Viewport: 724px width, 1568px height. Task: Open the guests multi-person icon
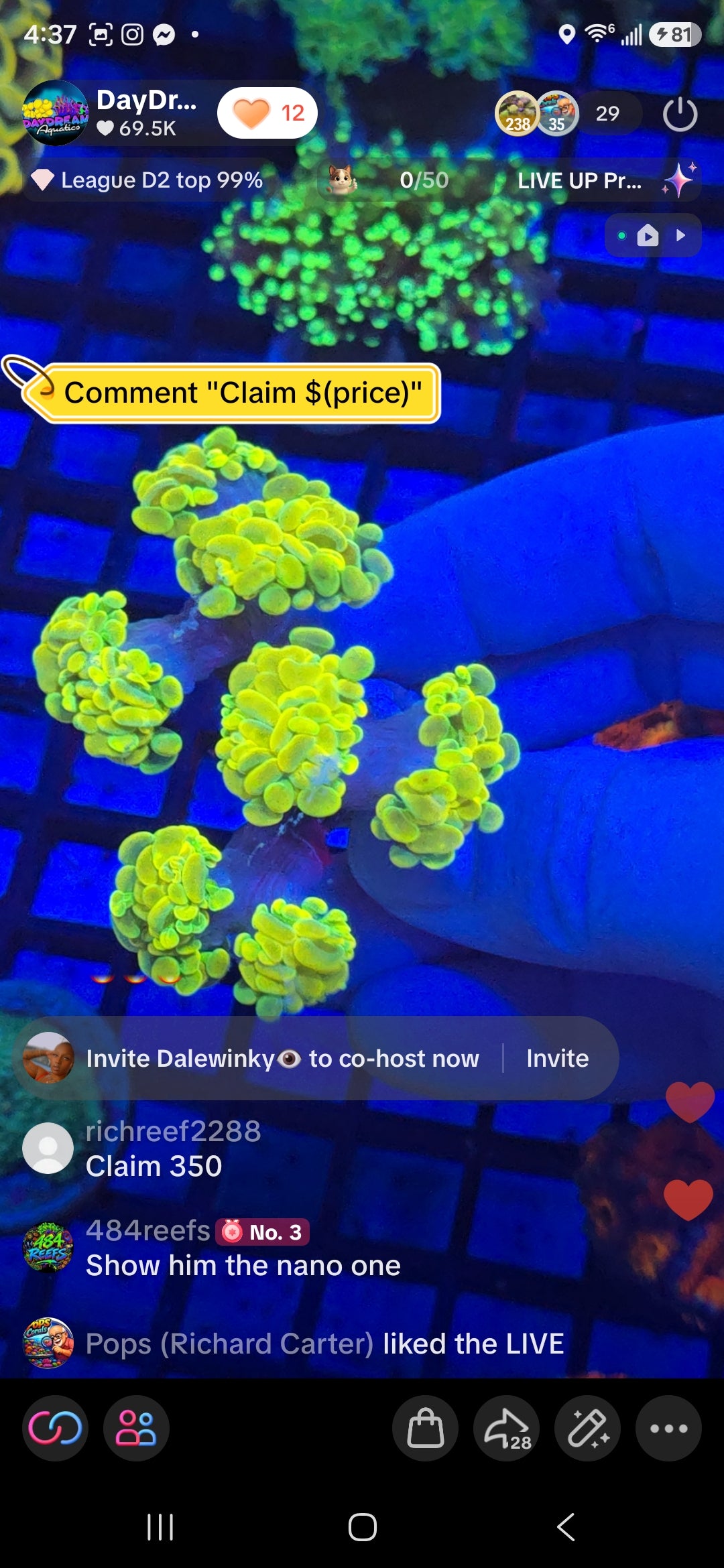click(x=136, y=1428)
